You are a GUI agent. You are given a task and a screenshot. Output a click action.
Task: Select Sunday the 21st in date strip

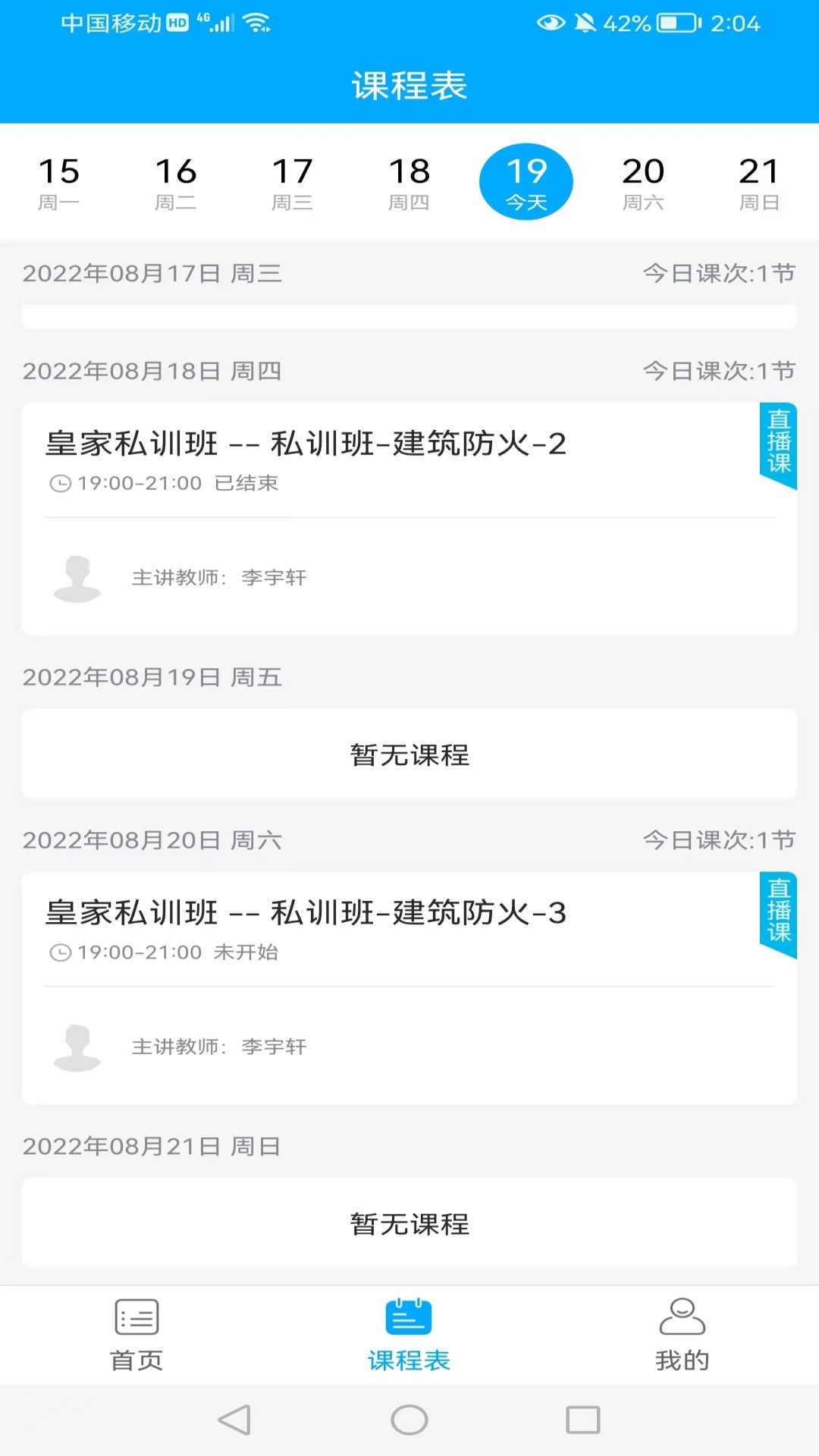(x=759, y=183)
